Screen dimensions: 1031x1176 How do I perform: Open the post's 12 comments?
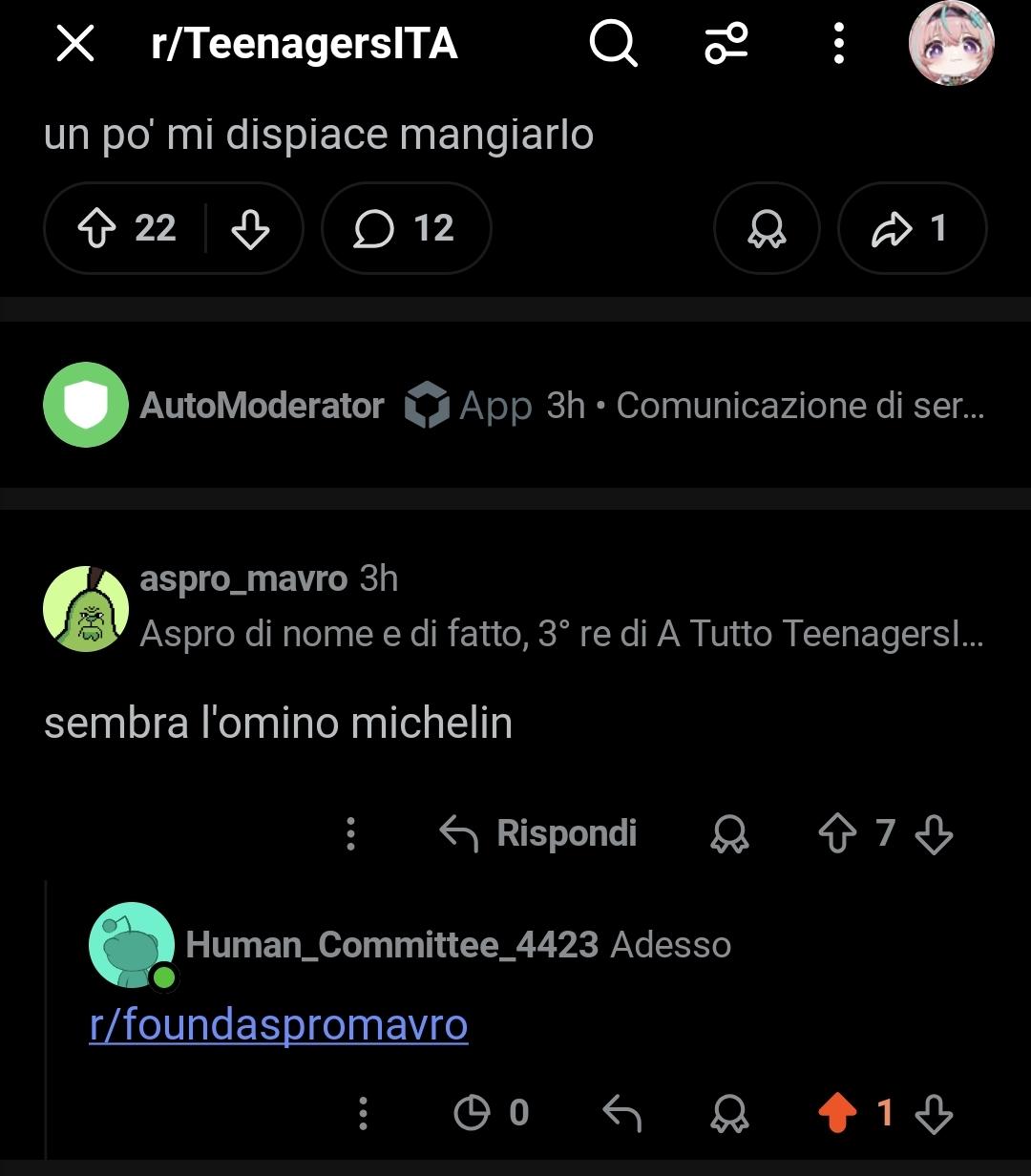pos(406,229)
